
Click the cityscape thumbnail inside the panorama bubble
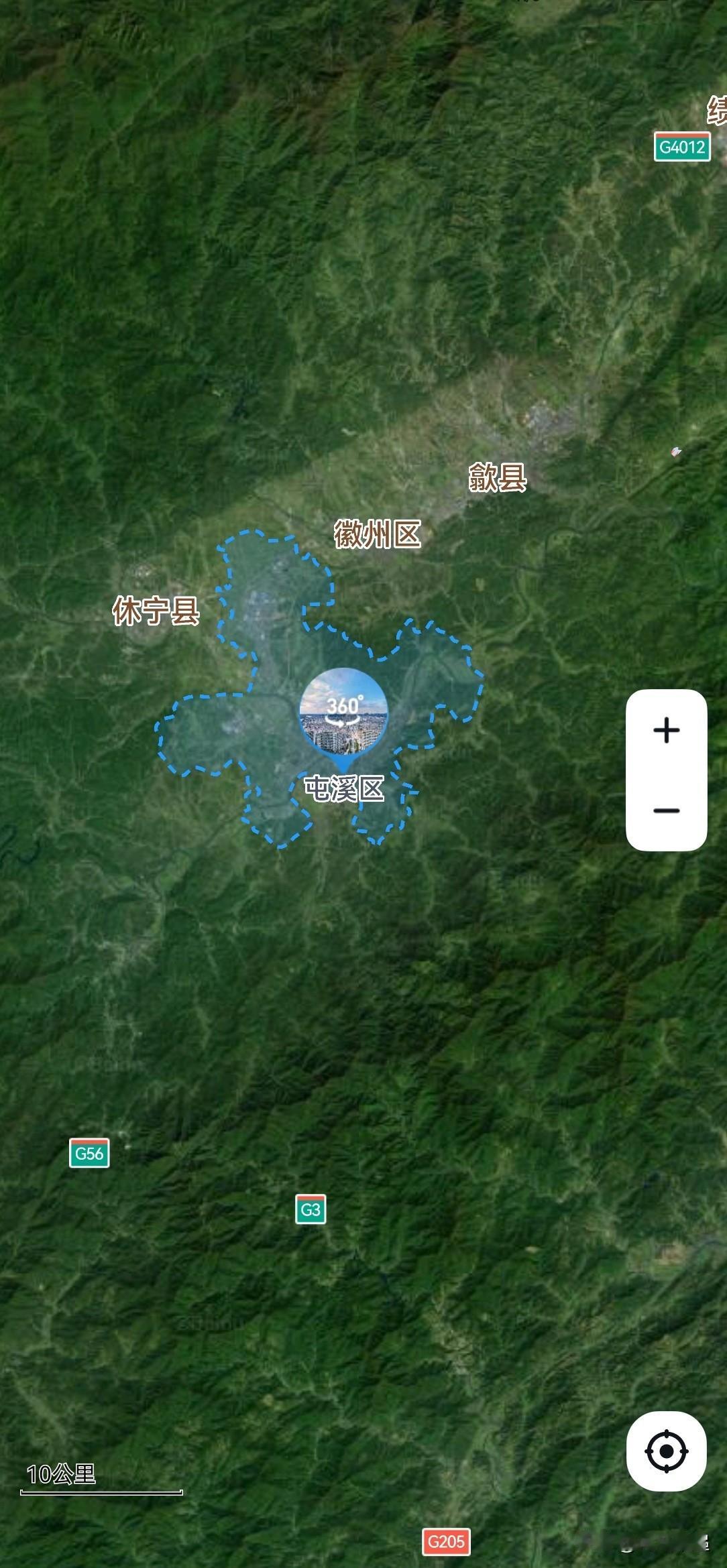[343, 734]
